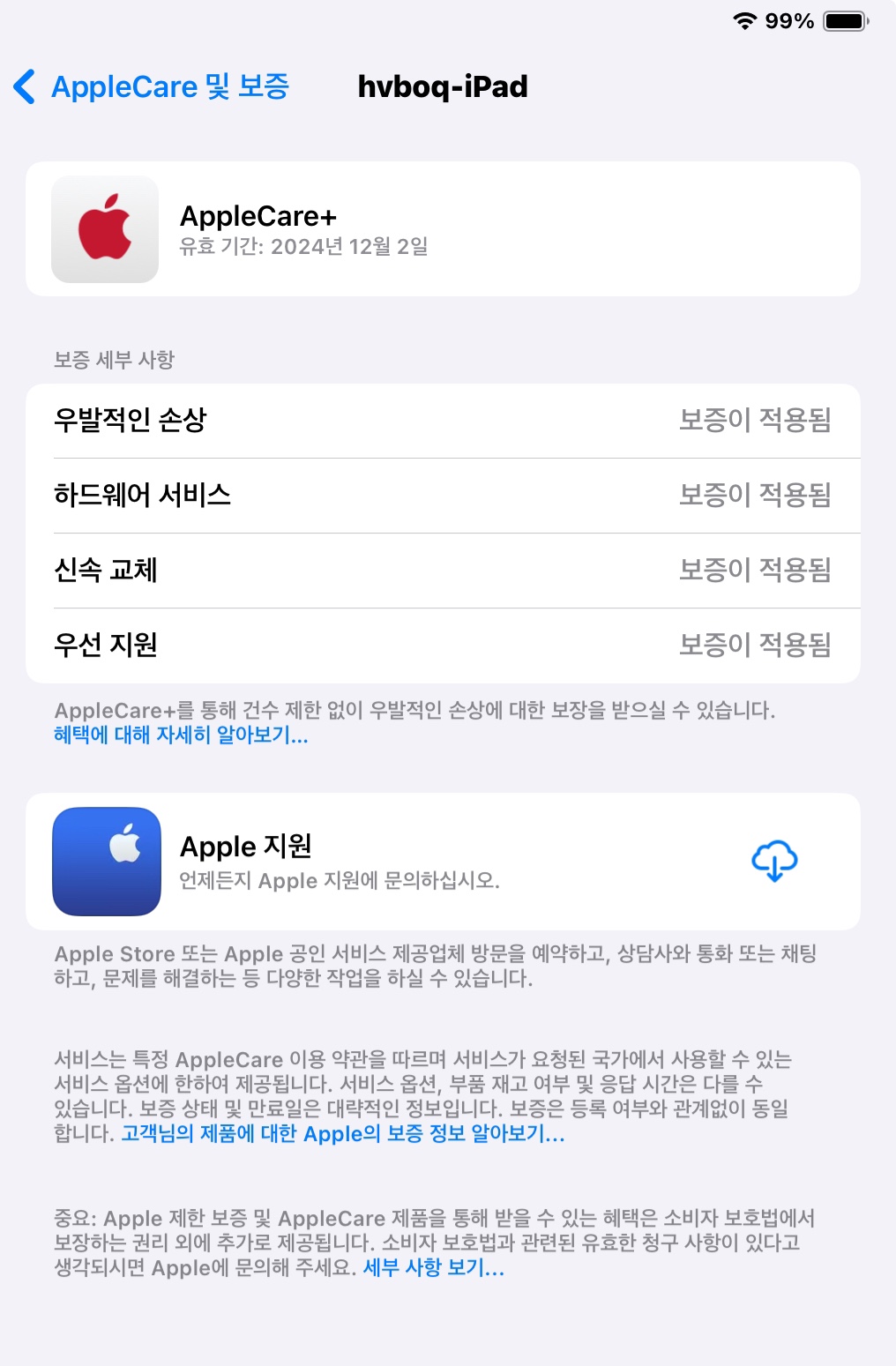The width and height of the screenshot is (896, 1366).
Task: Open the 혜택에 대해 자세히 알아보기 link
Action: (x=181, y=735)
